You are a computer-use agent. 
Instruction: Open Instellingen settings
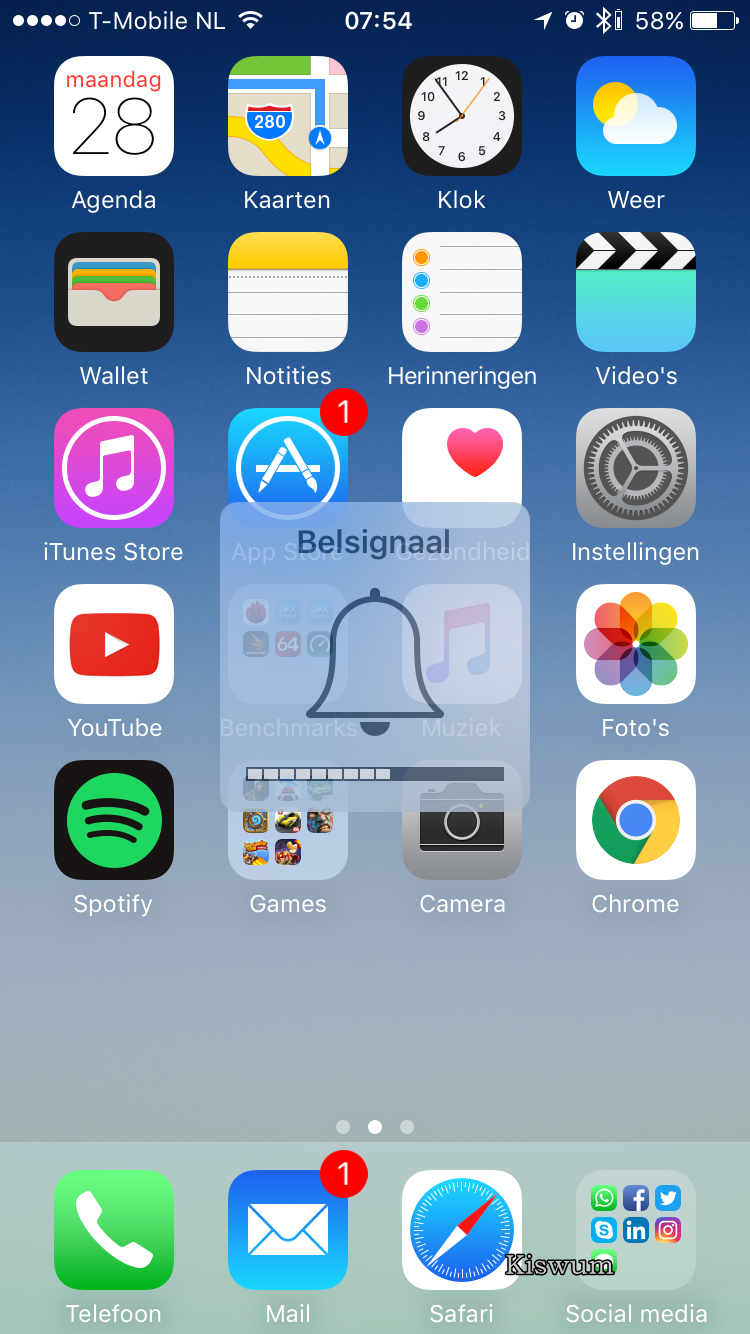[x=636, y=468]
